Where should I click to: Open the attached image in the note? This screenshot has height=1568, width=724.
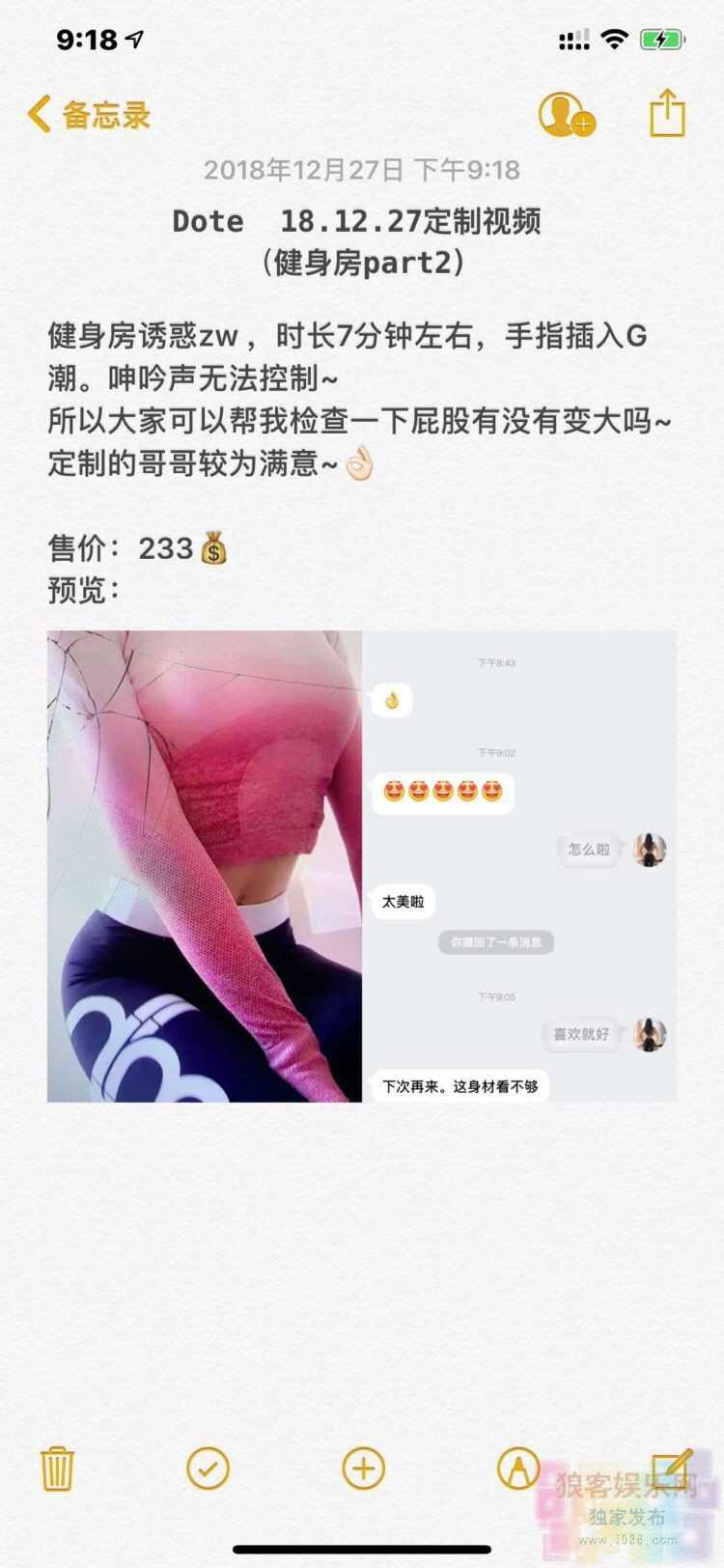click(361, 866)
